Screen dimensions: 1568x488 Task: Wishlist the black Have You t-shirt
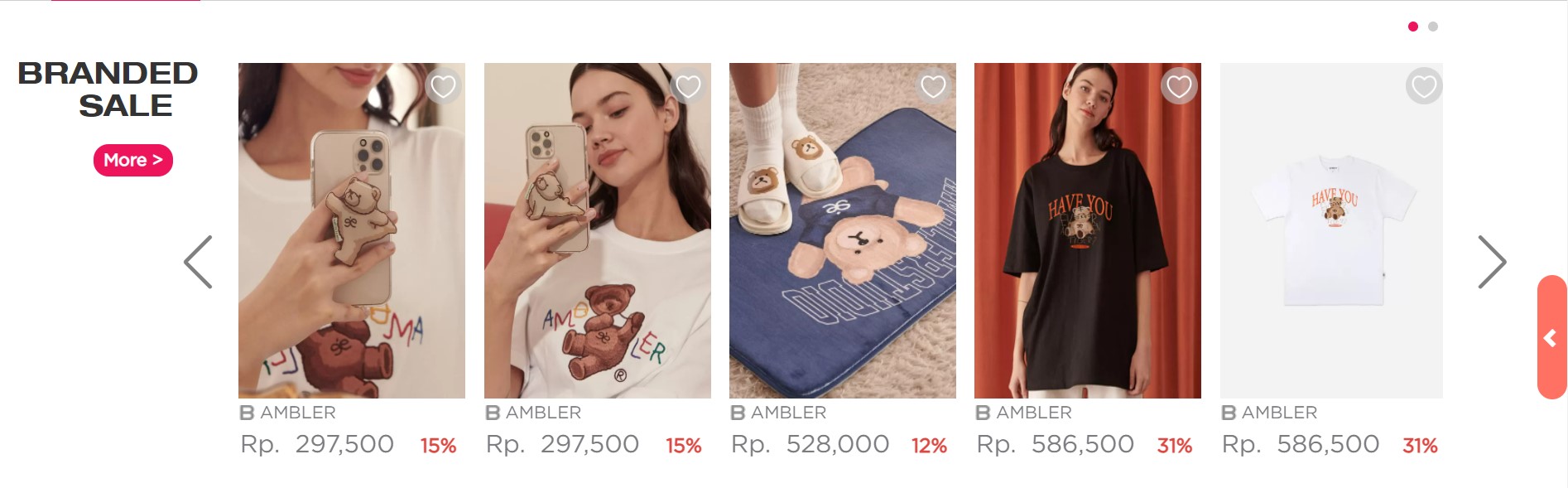click(x=1179, y=86)
